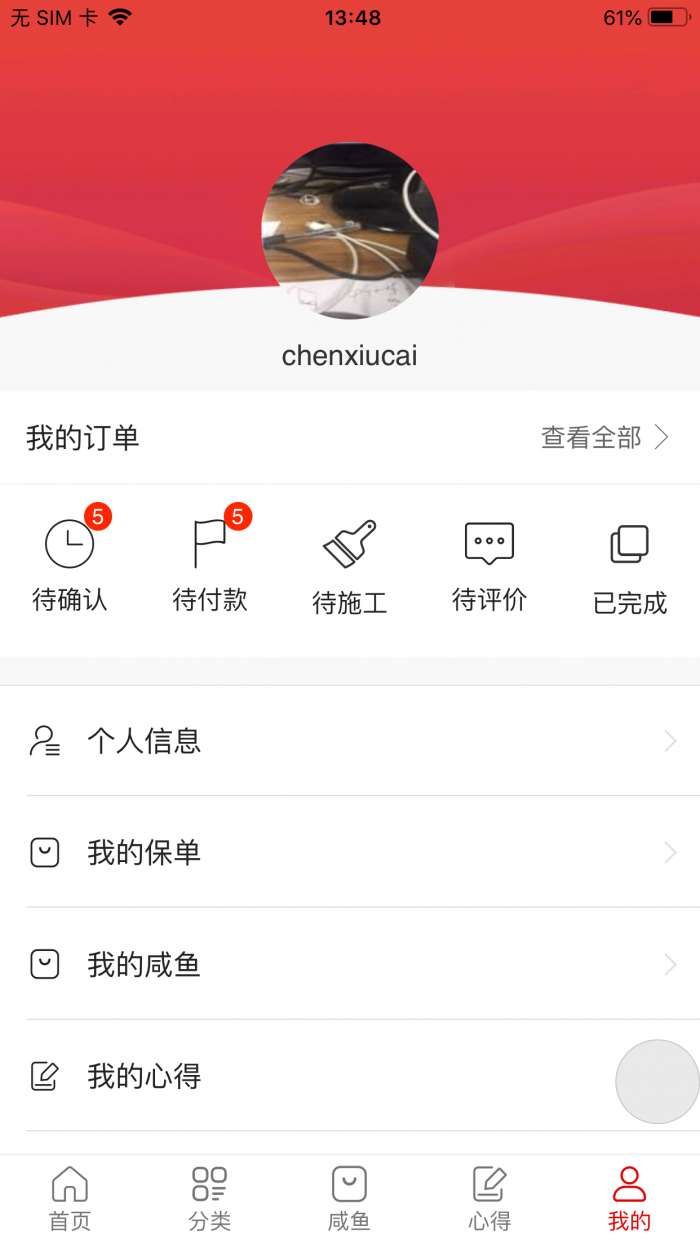Switch to the 咸鱼 tab

[x=349, y=1198]
